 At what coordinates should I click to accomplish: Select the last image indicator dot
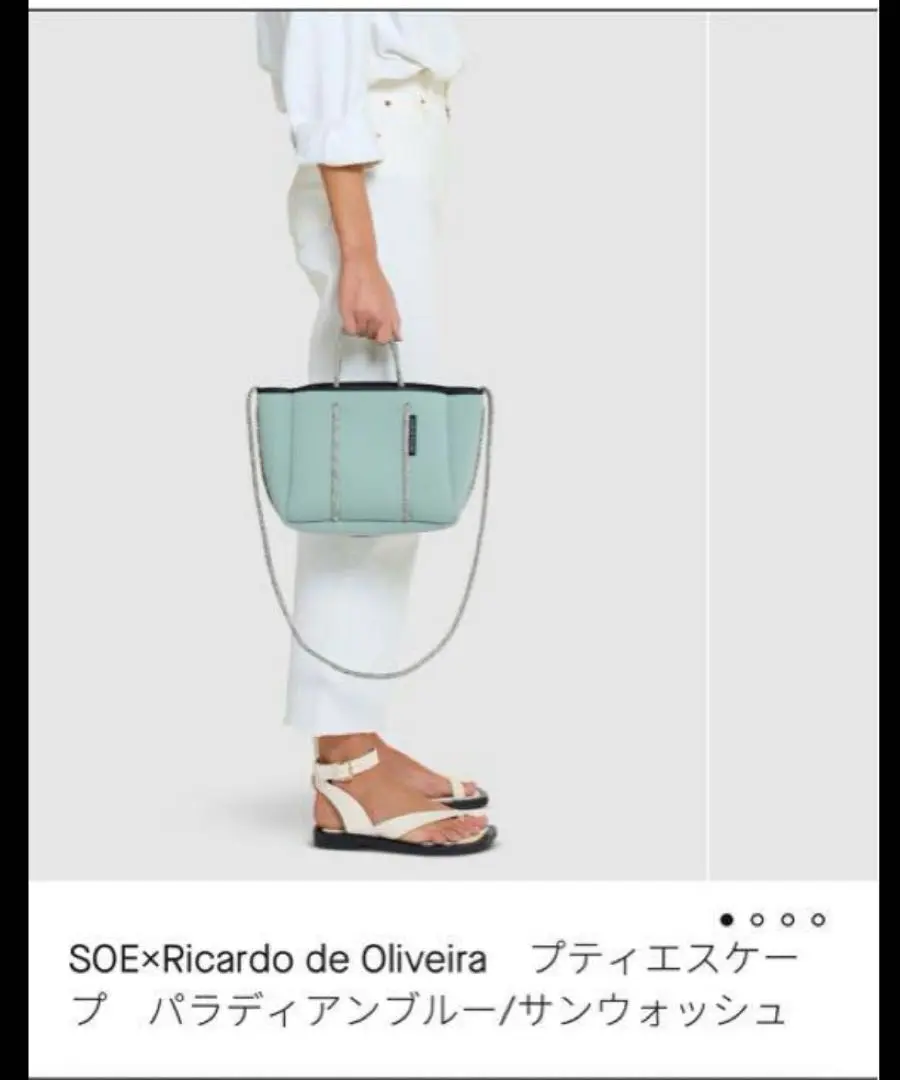818,920
